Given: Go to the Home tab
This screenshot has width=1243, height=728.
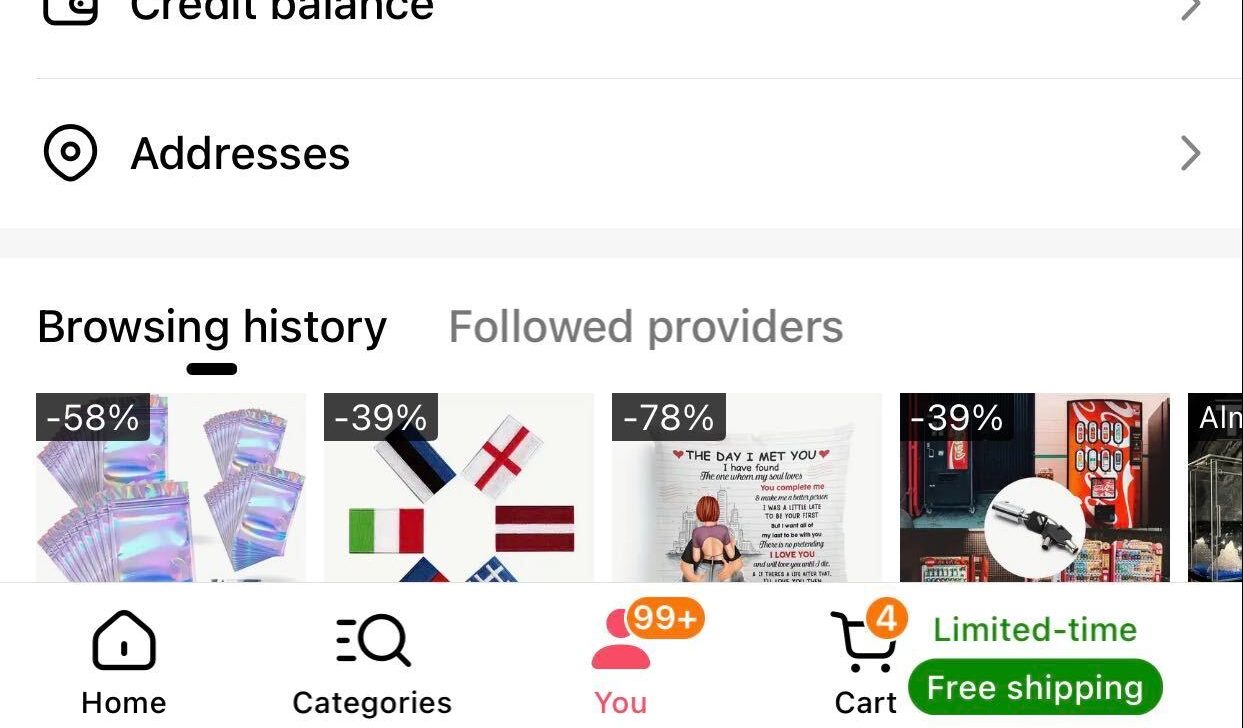Looking at the screenshot, I should pyautogui.click(x=124, y=662).
